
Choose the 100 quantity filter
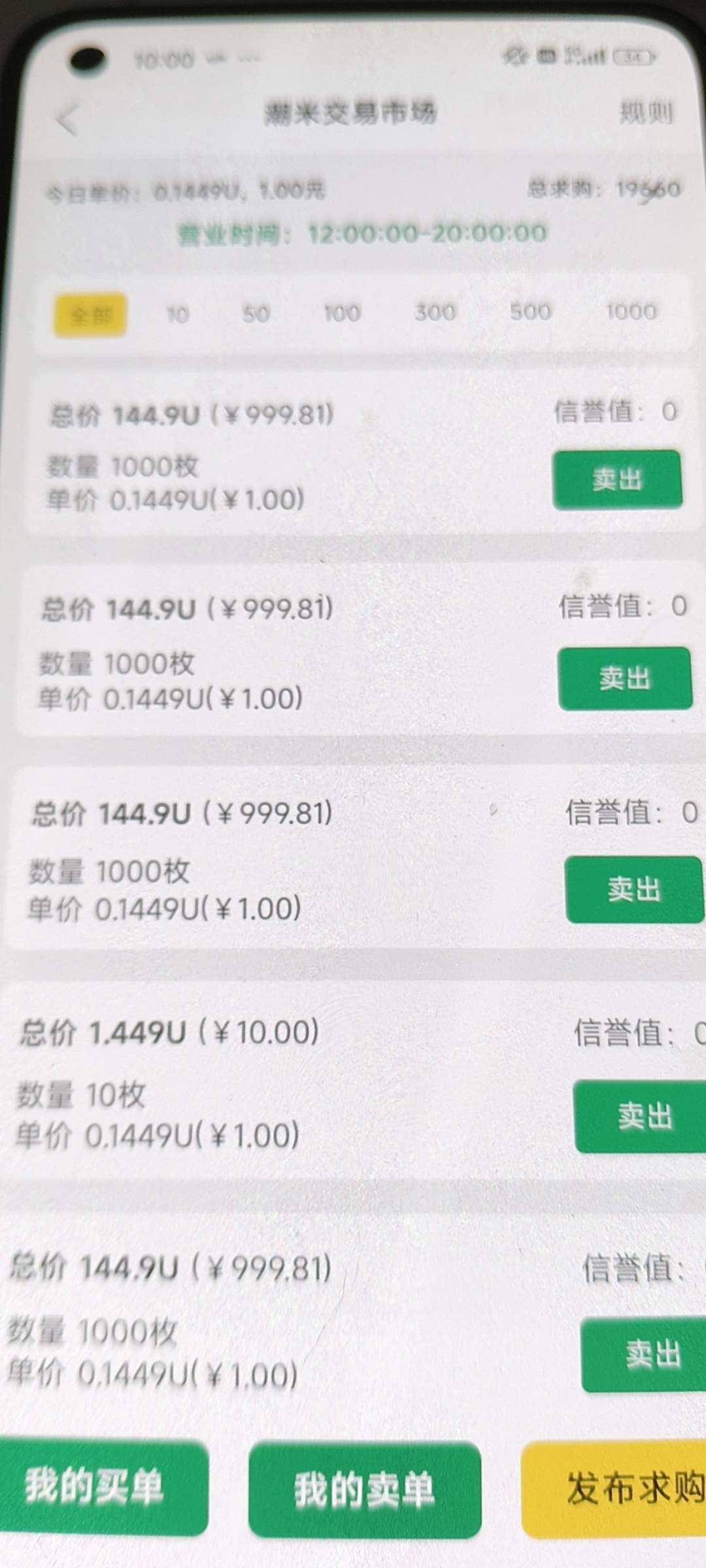342,313
